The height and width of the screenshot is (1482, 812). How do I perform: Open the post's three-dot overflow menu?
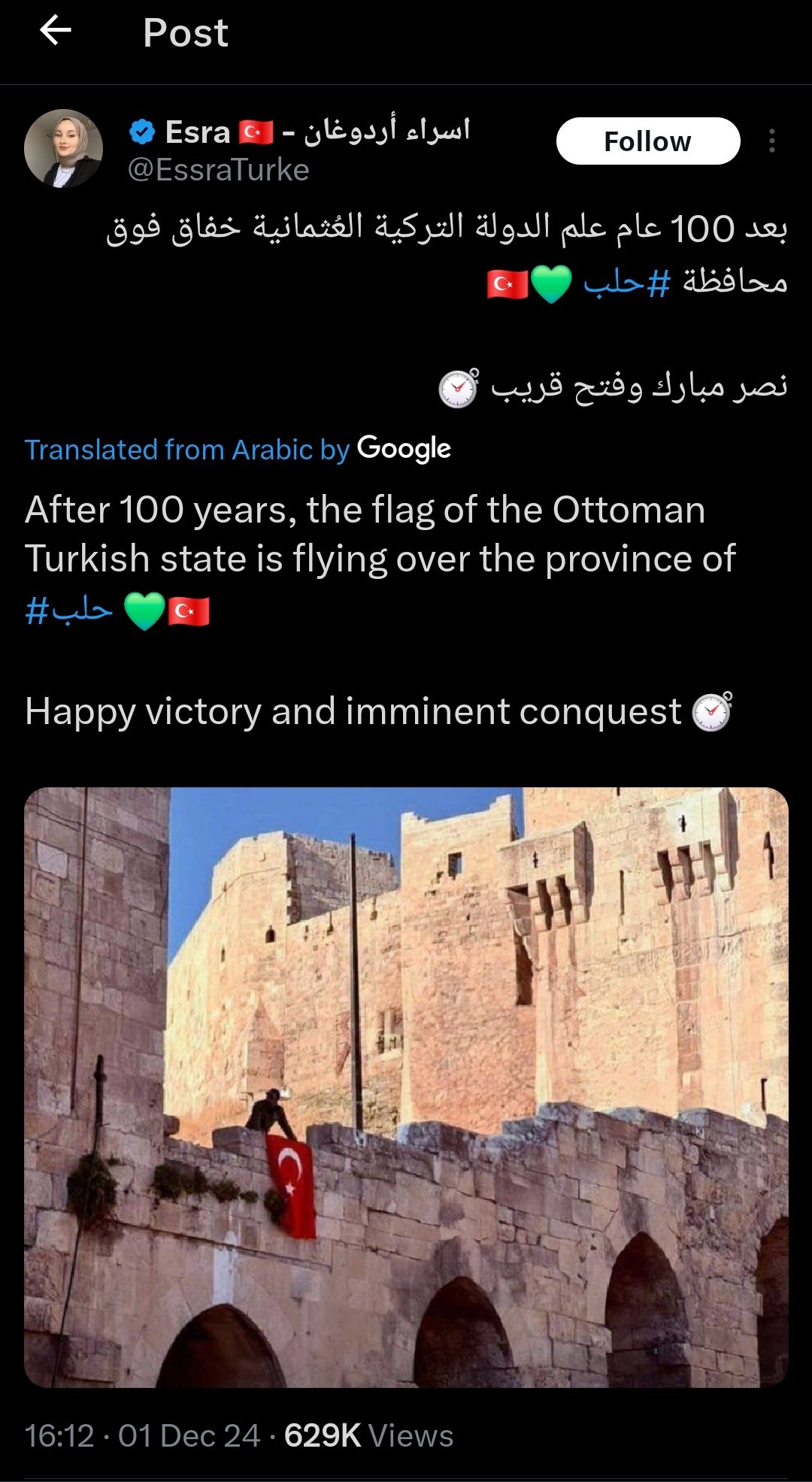point(772,141)
